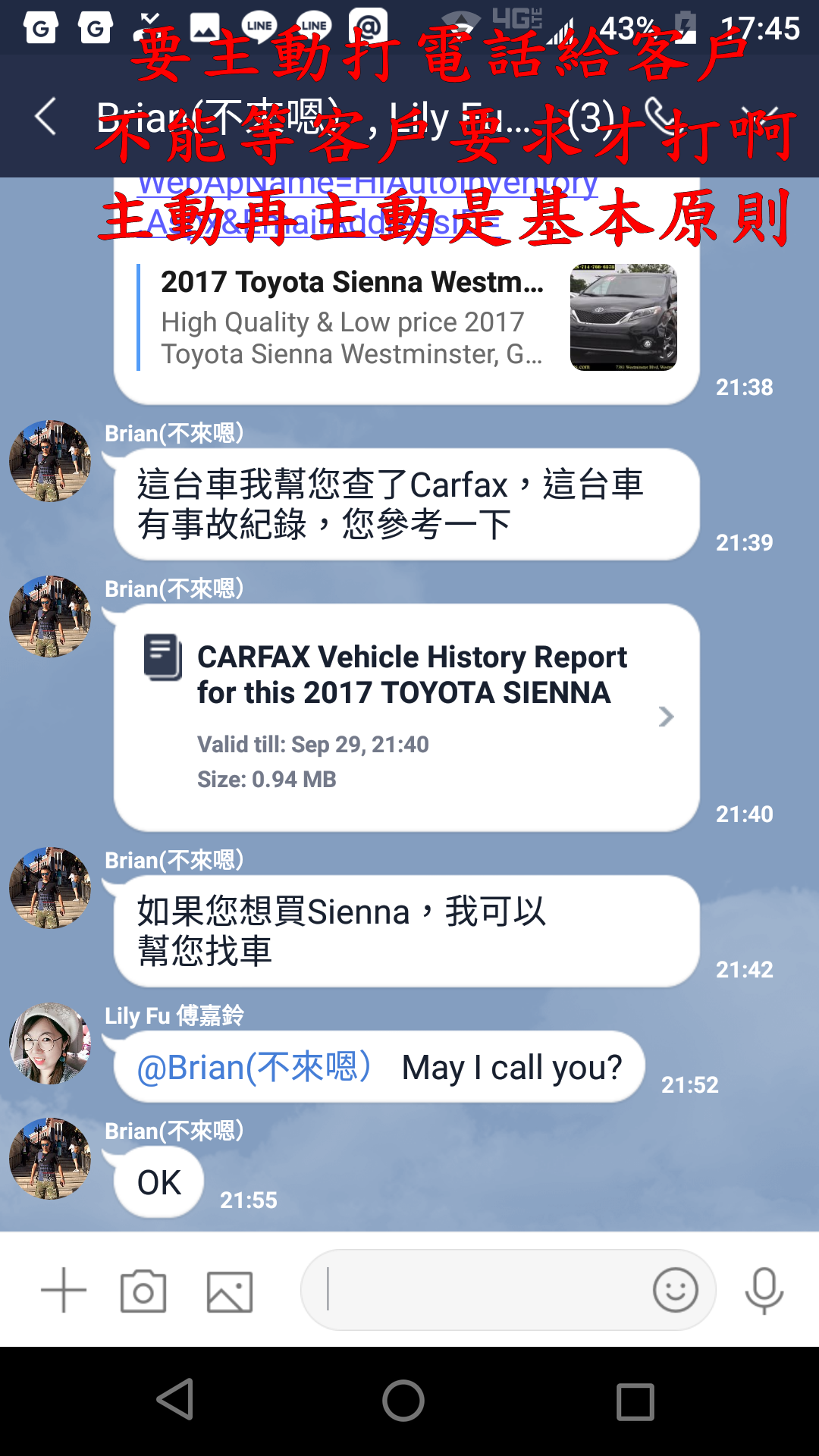Open the CARFAX Vehicle History Report file
This screenshot has height=1456, width=819.
tap(407, 717)
